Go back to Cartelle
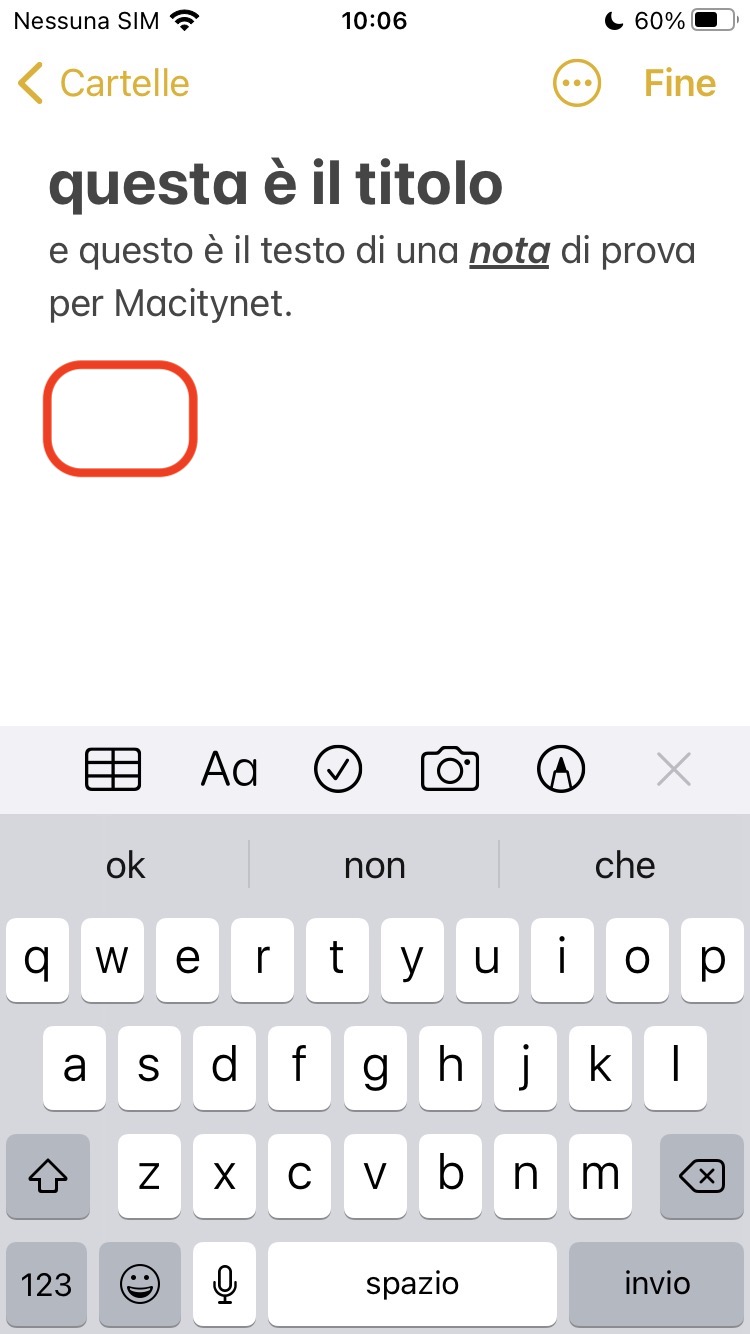This screenshot has height=1334, width=750. [x=104, y=83]
